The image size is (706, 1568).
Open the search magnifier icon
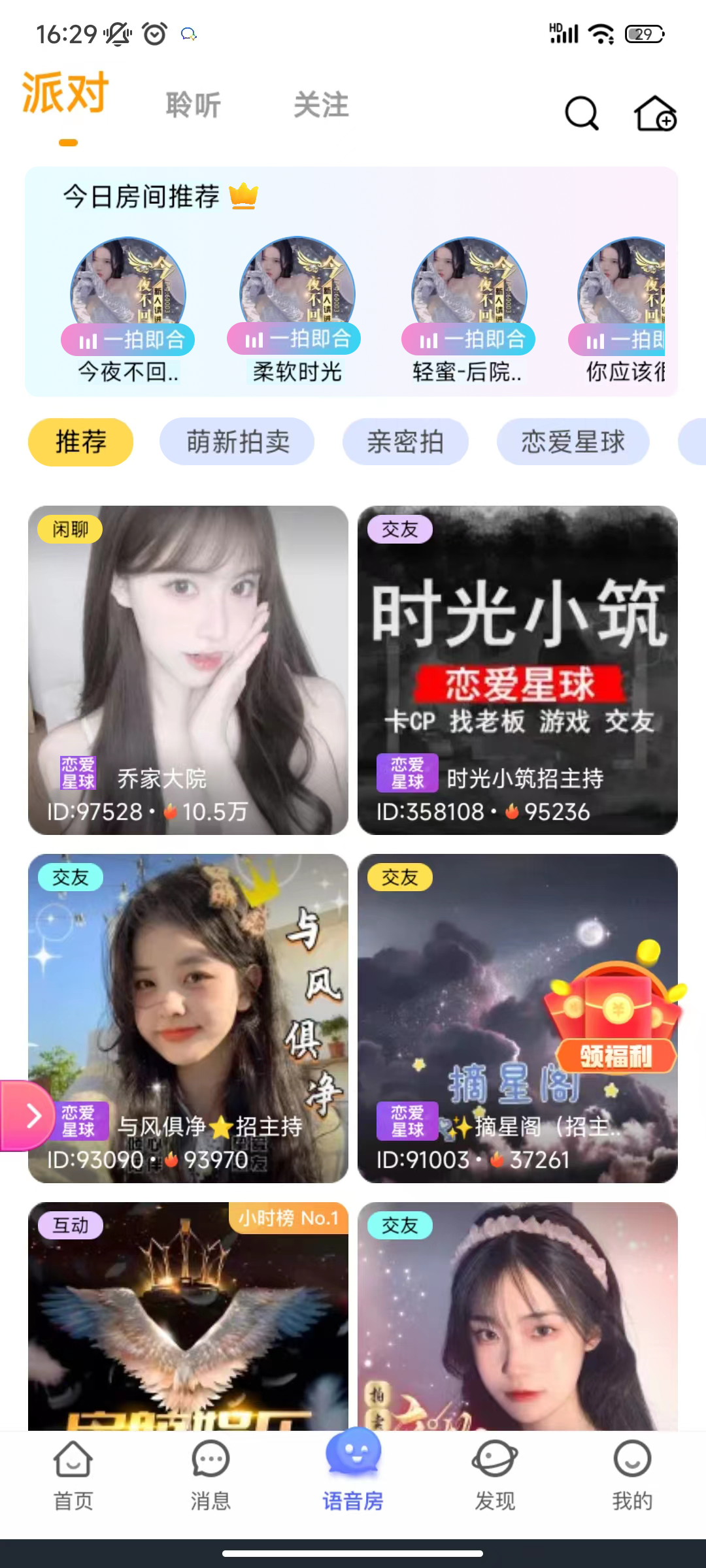(x=581, y=113)
